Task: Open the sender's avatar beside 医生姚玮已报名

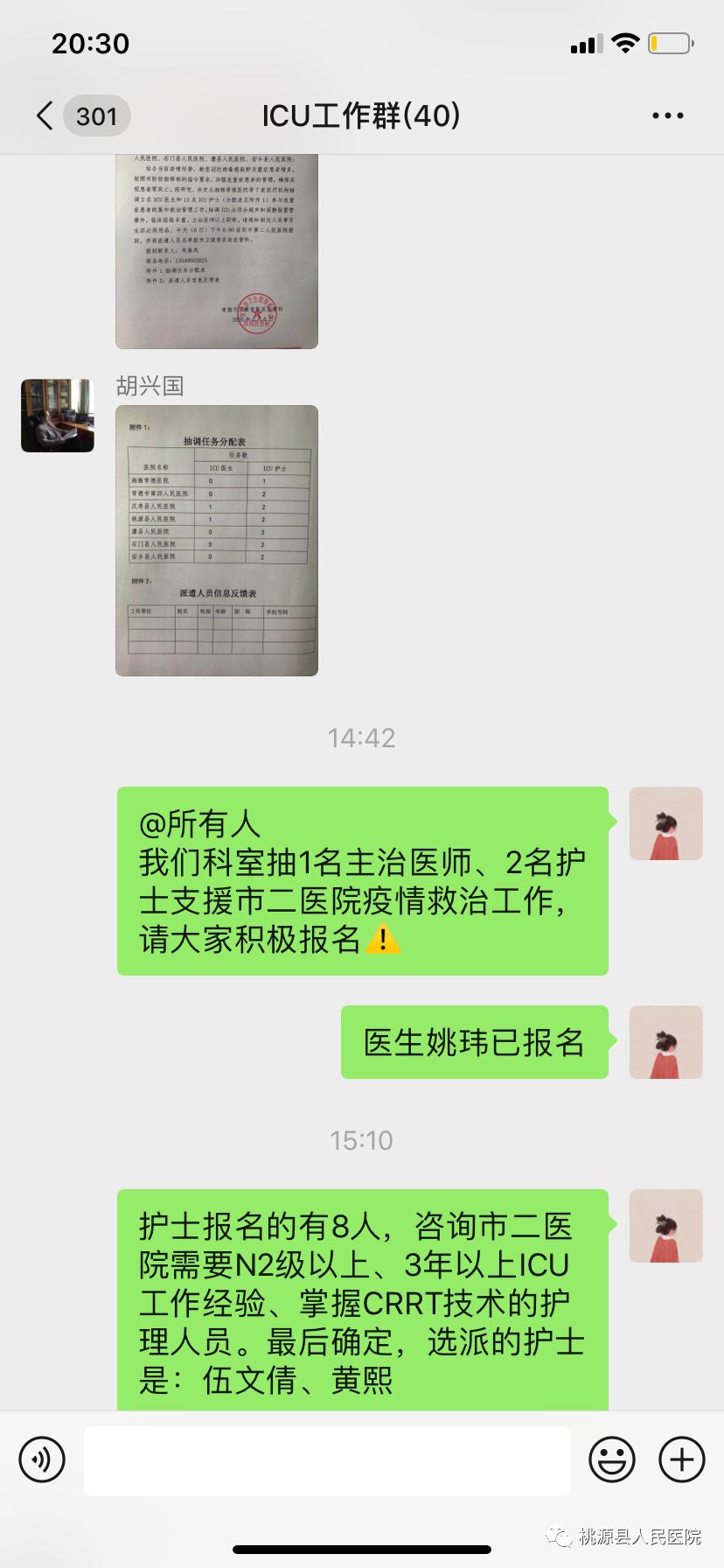Action: (665, 1042)
